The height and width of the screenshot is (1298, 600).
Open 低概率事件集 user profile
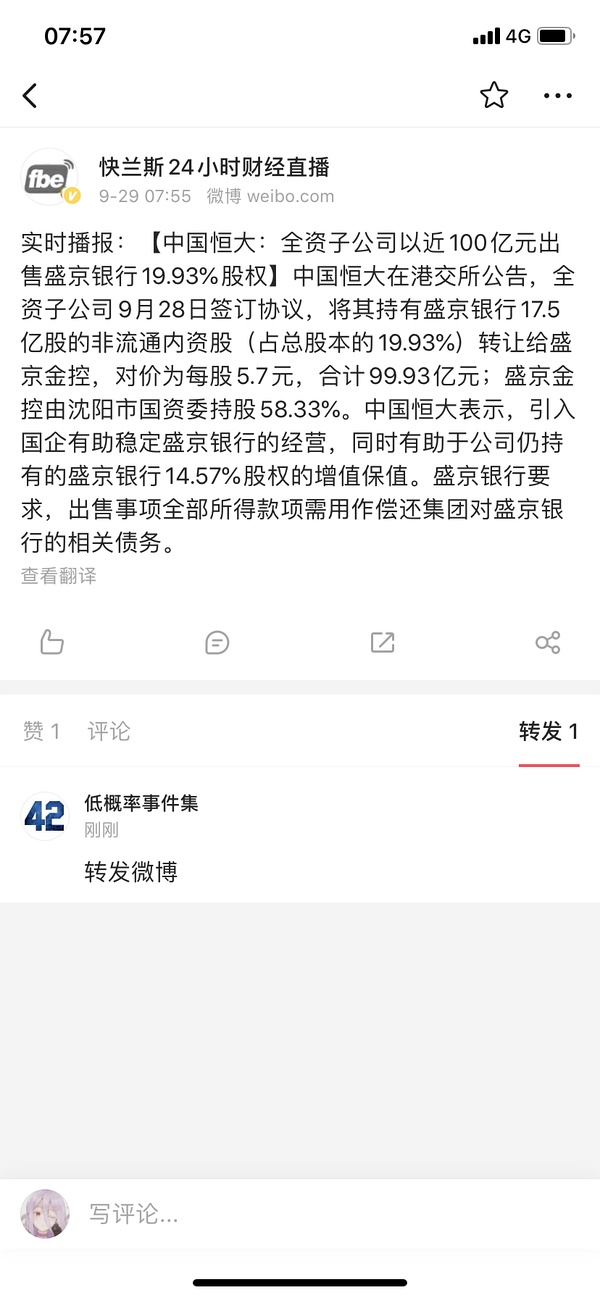(141, 803)
